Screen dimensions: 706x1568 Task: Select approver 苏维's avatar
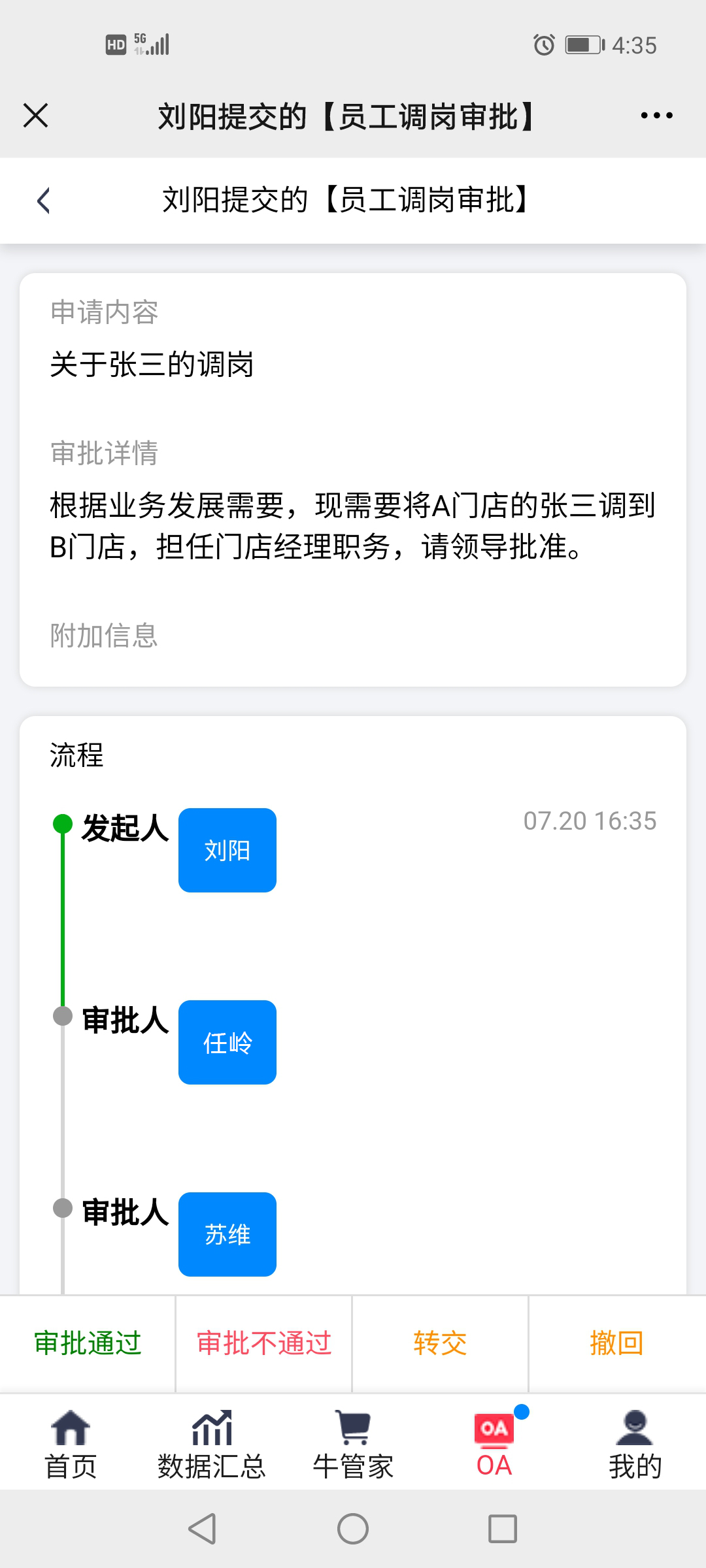[227, 1234]
